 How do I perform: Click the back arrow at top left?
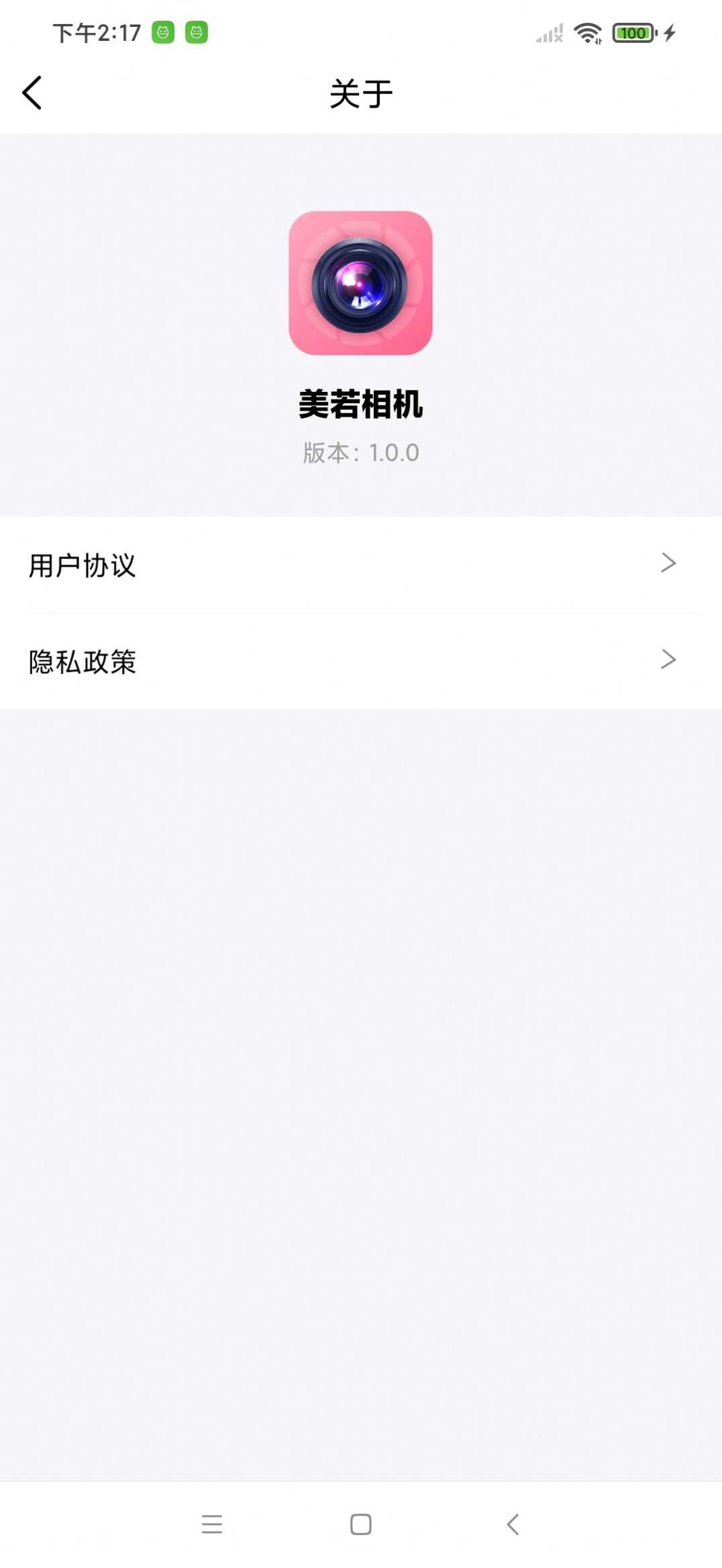tap(32, 93)
